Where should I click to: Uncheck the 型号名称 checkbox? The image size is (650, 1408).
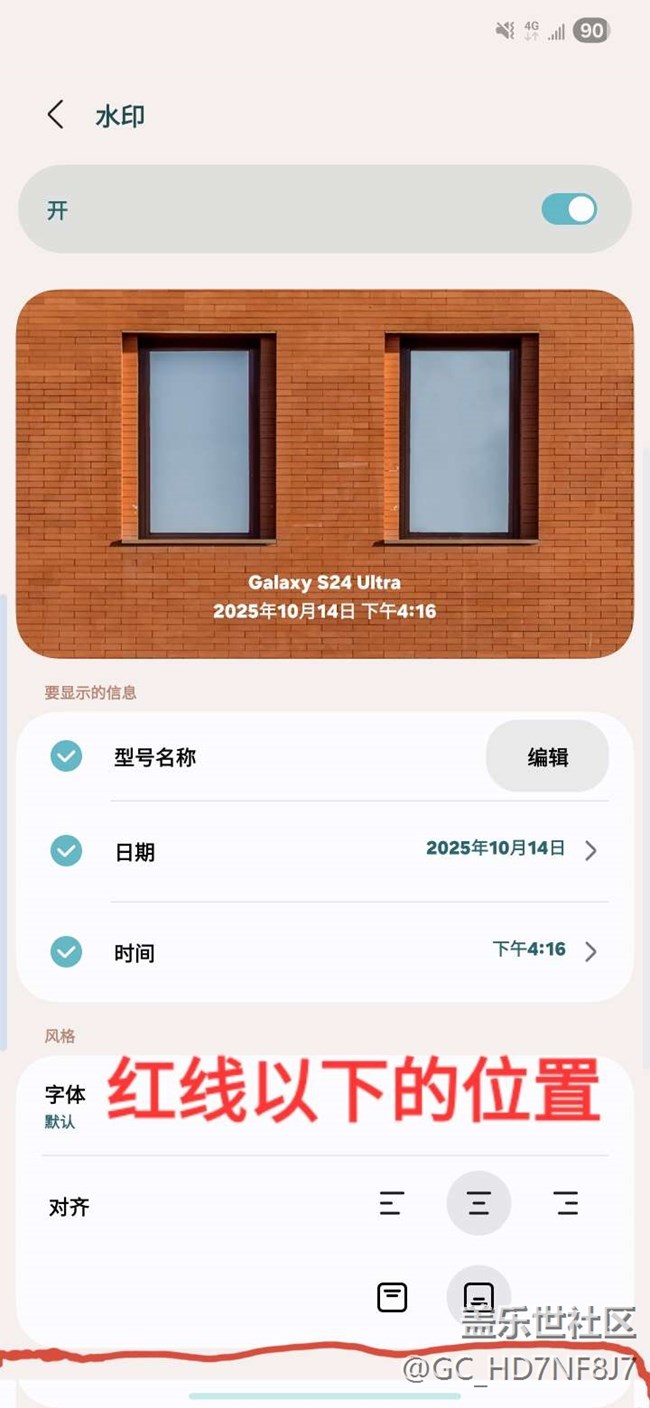[67, 756]
